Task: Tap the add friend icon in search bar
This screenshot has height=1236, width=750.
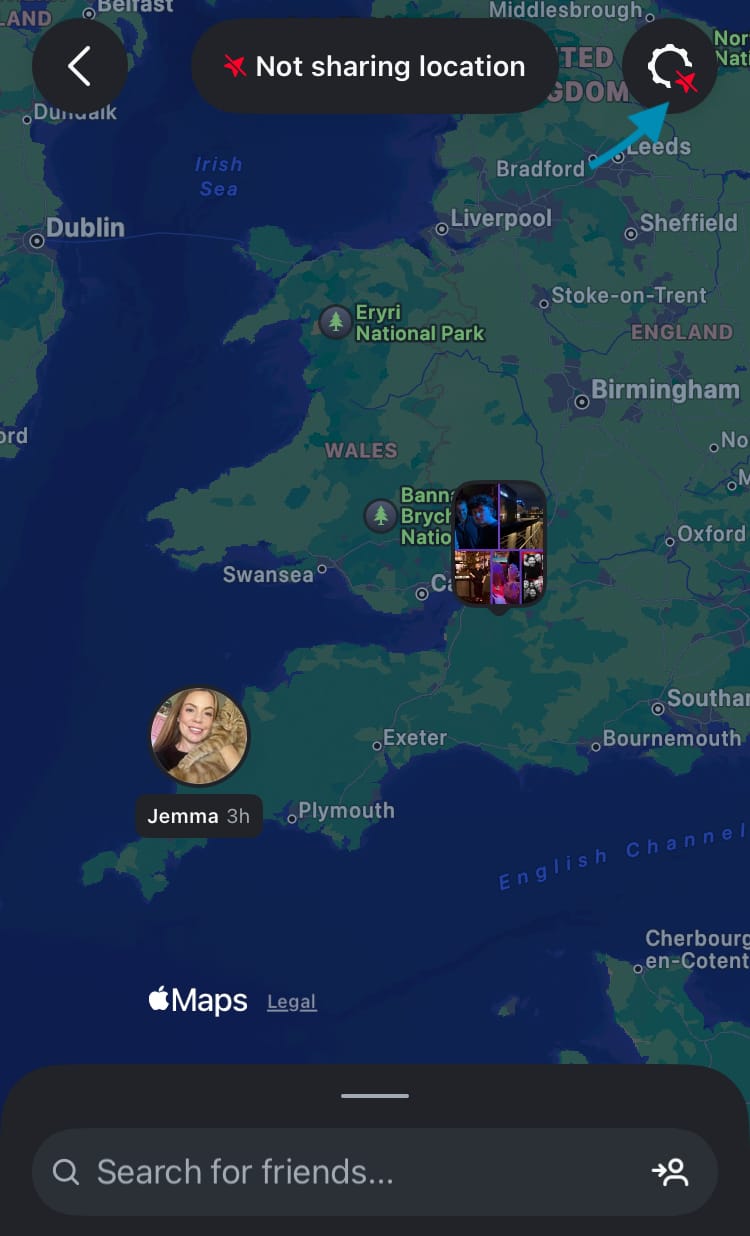Action: click(x=670, y=1172)
